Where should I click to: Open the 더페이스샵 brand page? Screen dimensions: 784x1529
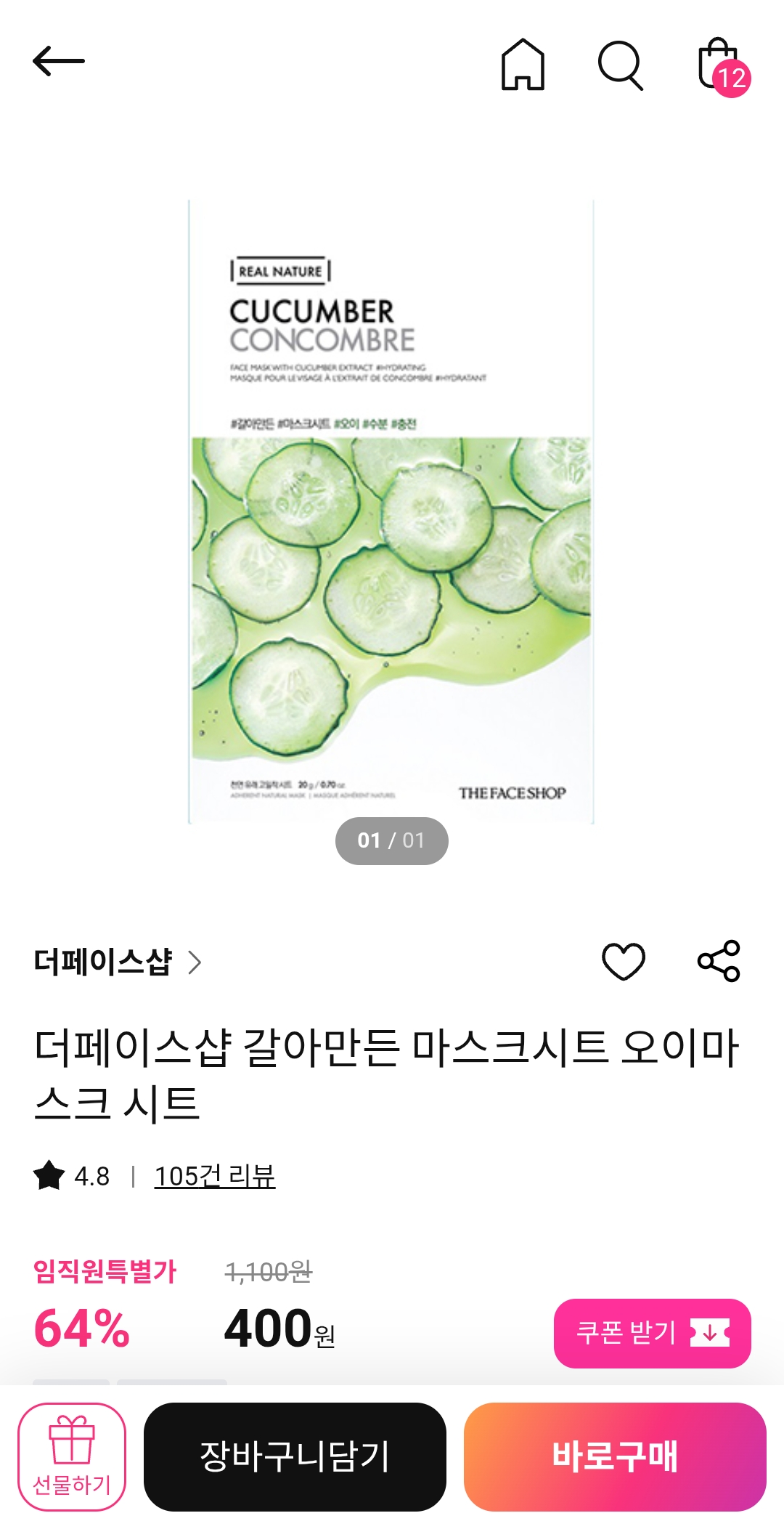coord(116,962)
